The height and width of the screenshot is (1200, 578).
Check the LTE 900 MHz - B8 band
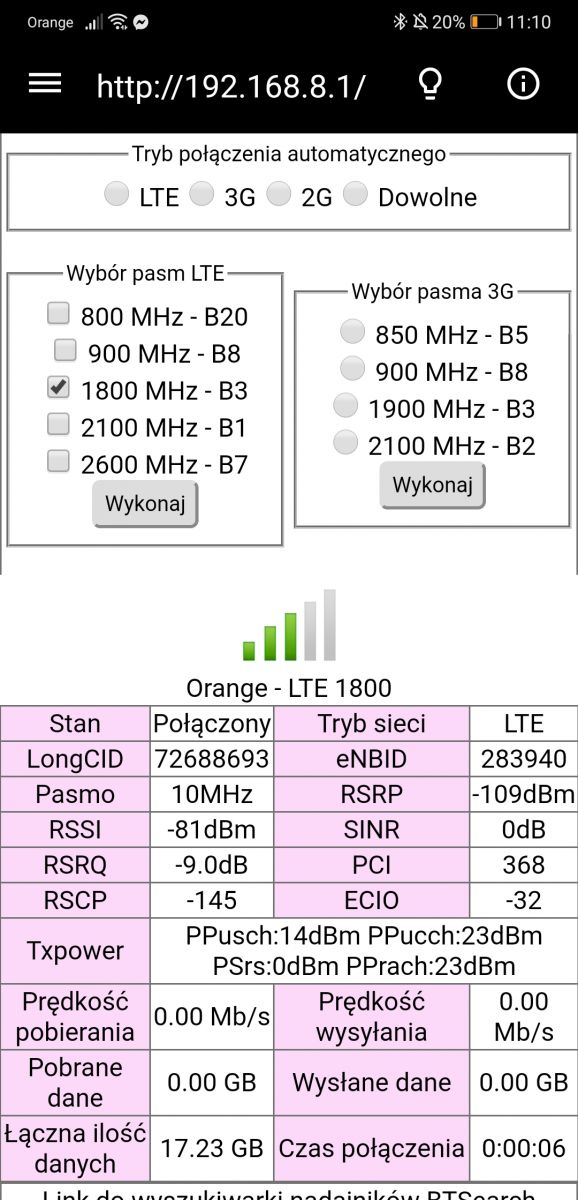pos(65,350)
